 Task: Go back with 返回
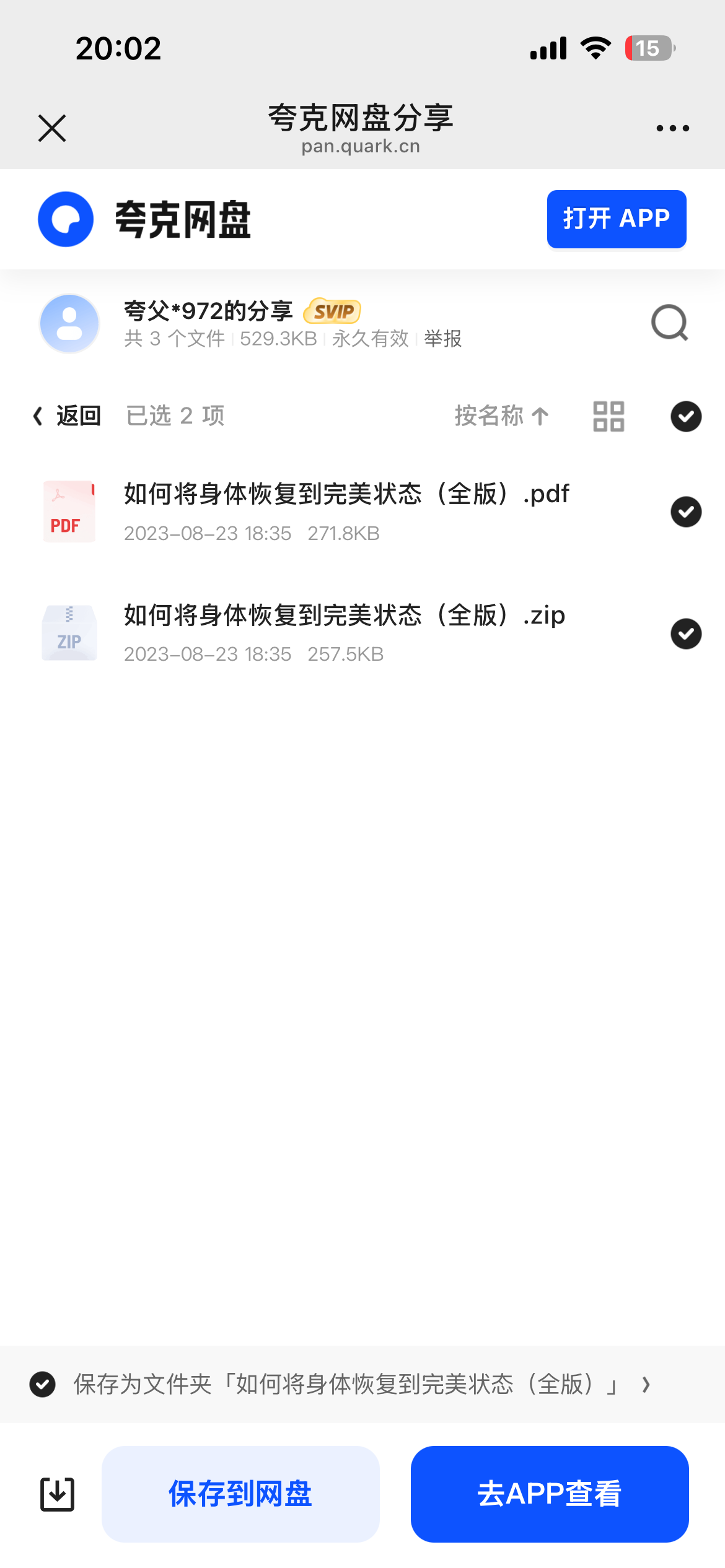click(x=68, y=416)
